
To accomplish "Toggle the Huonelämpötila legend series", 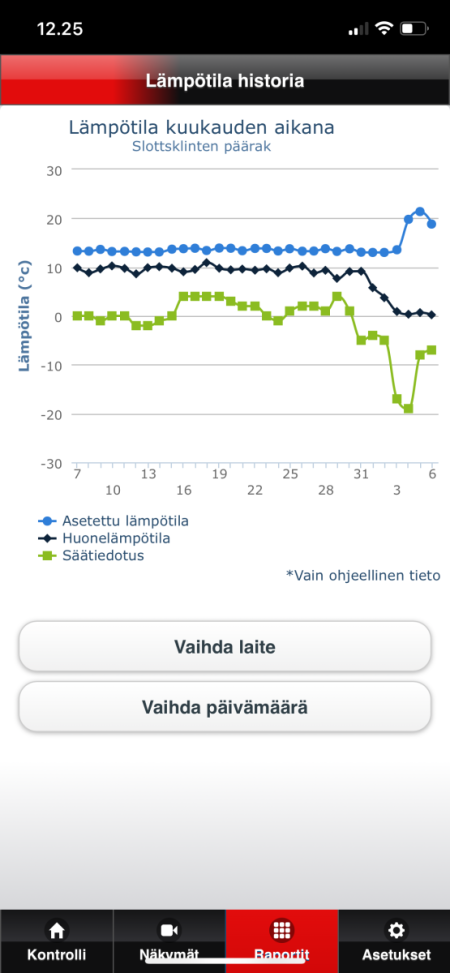I will click(x=104, y=538).
